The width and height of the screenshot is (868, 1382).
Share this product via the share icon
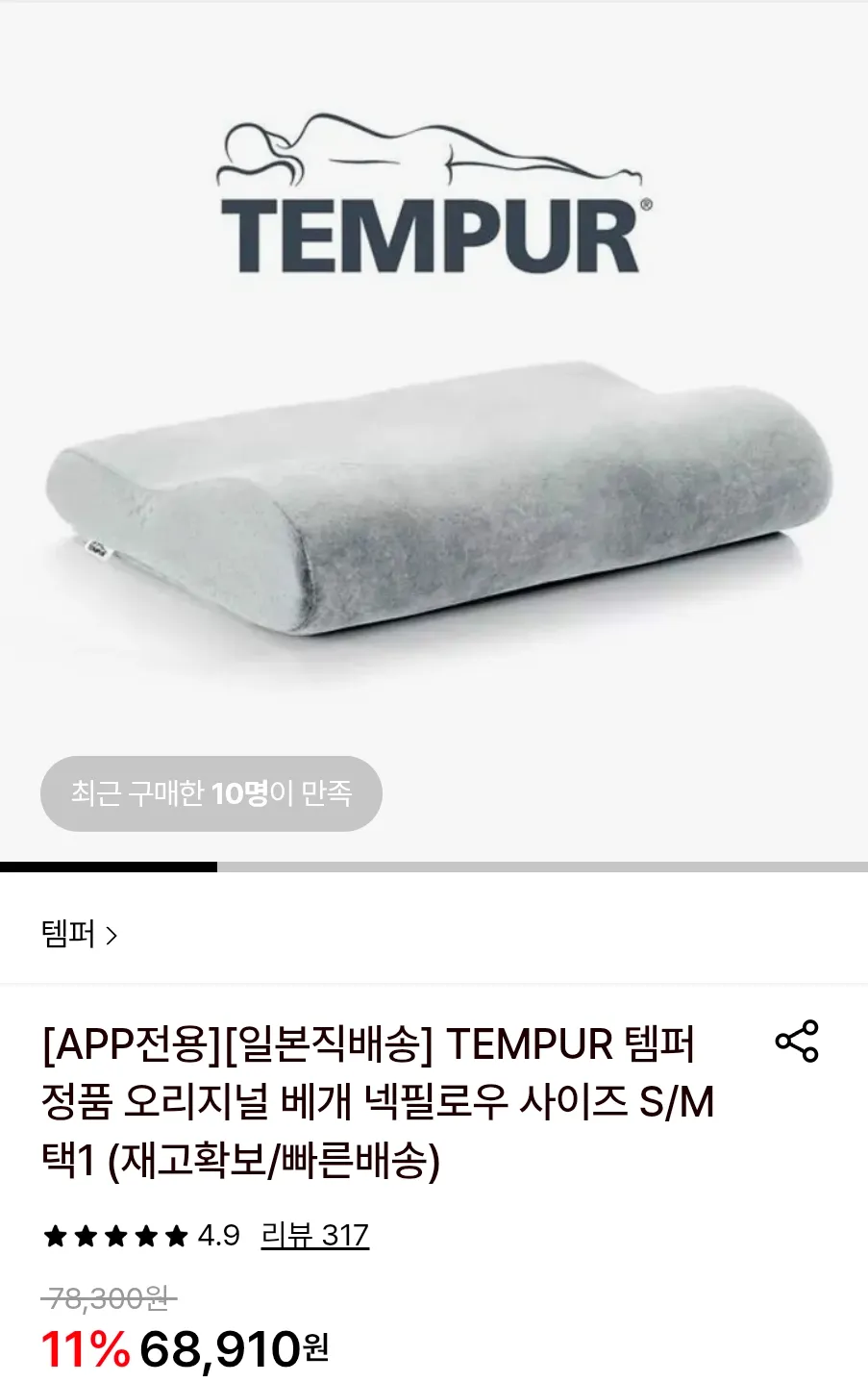coord(797,1042)
